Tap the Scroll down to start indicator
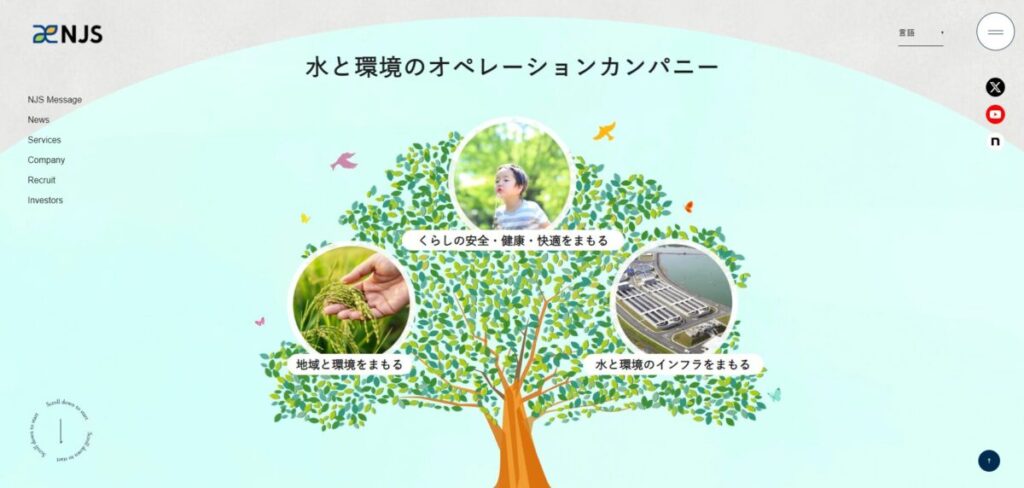 coord(60,431)
